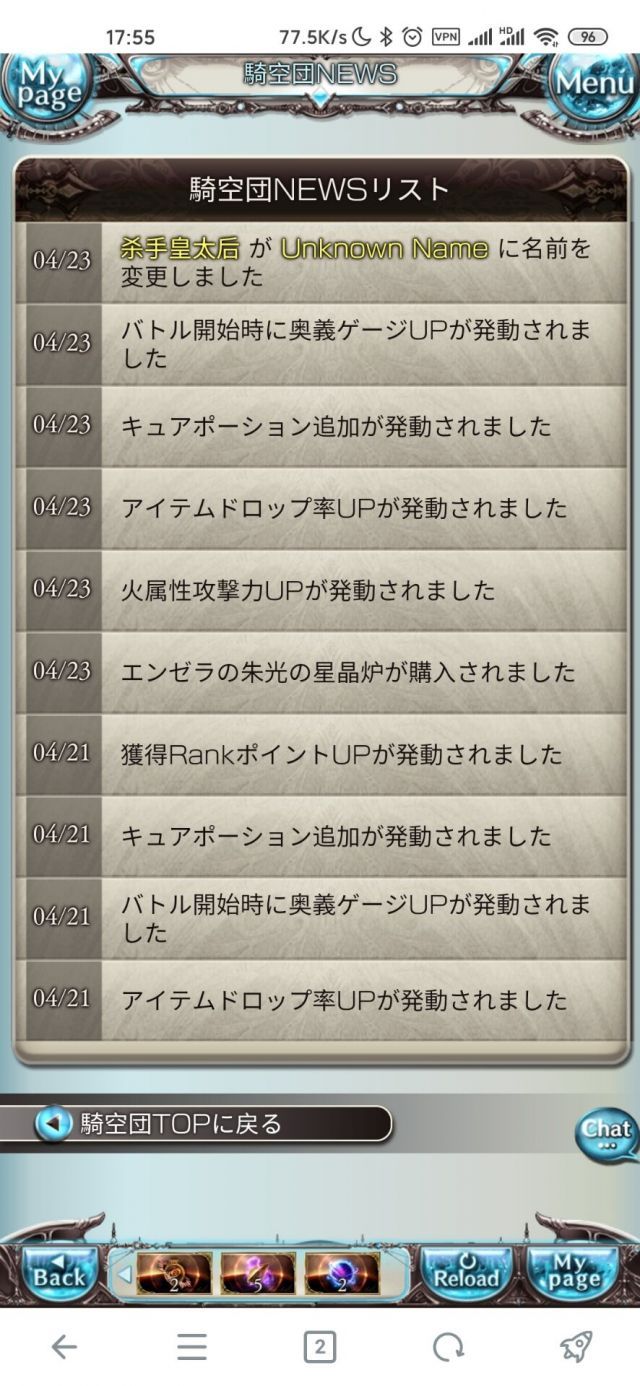The height and width of the screenshot is (1386, 640).
Task: Select the first item shortcut with count 2
Action: (173, 1274)
